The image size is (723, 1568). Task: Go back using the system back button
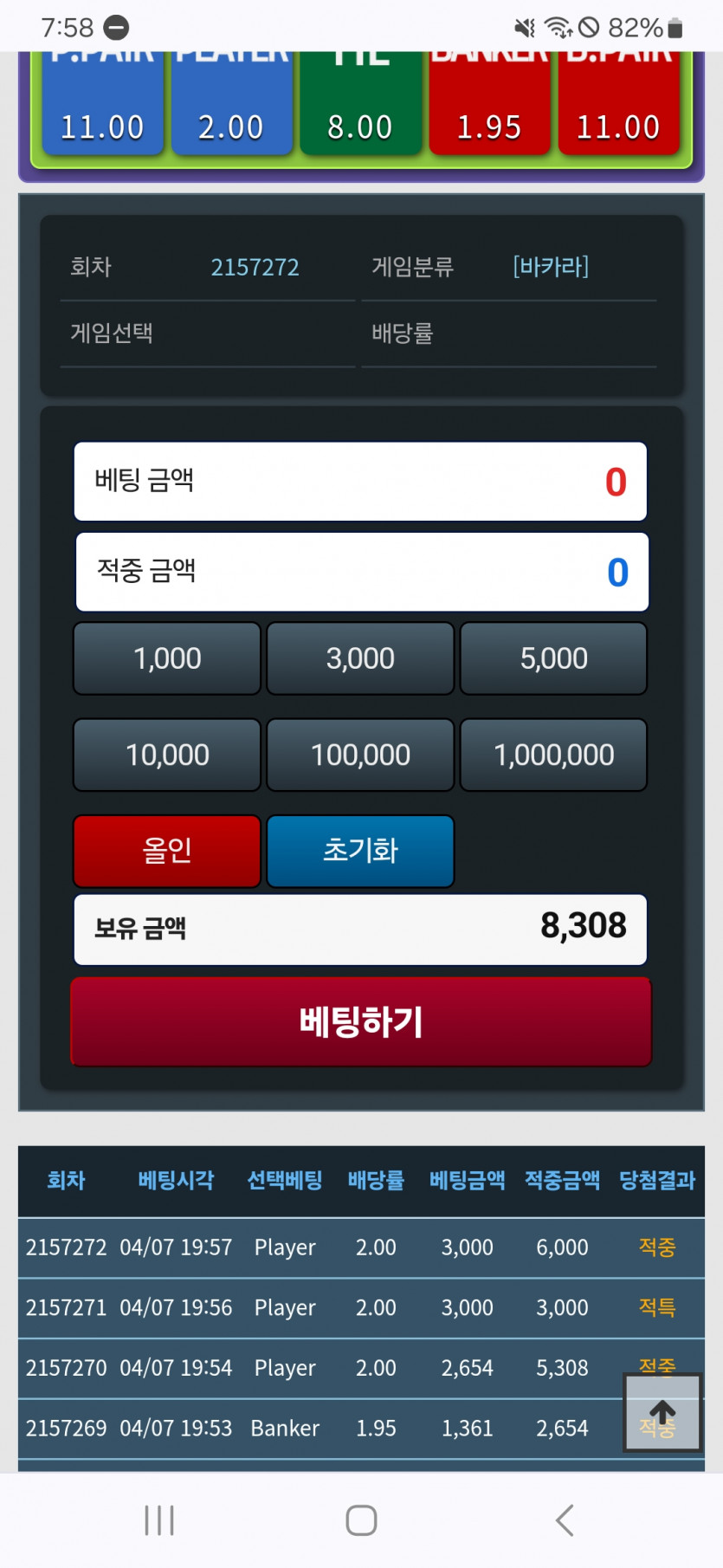coord(565,1519)
